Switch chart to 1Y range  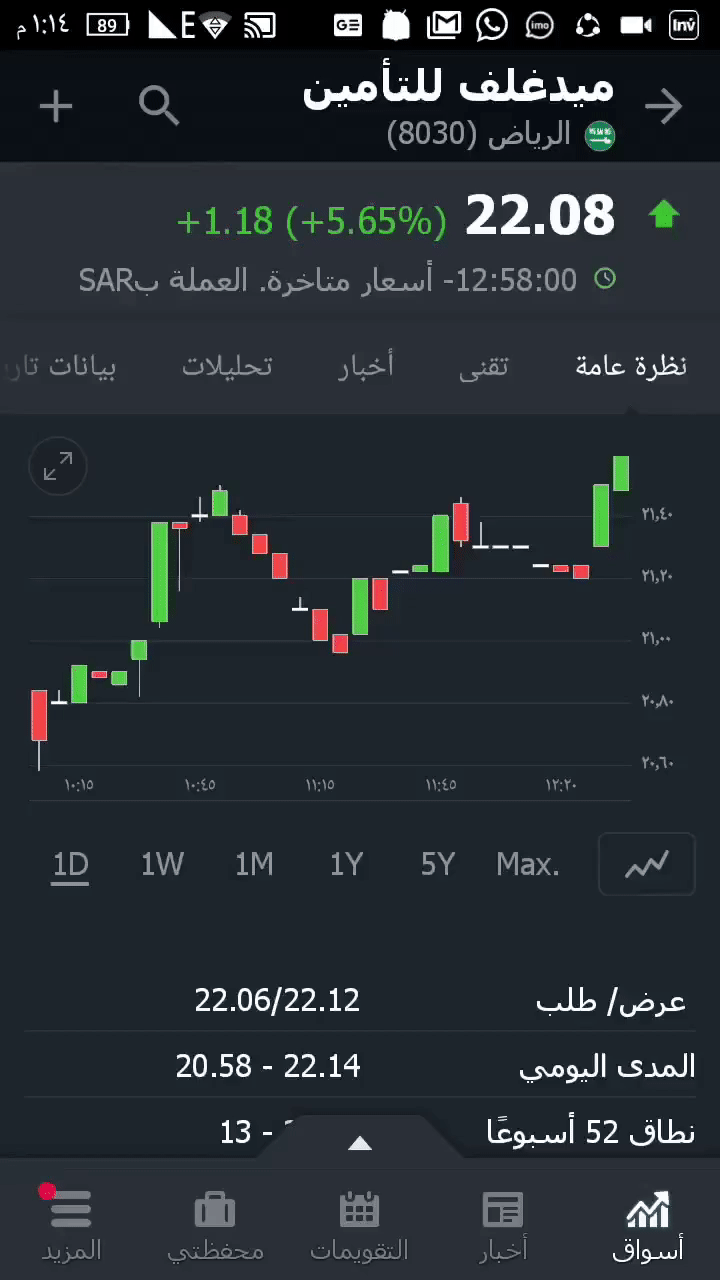[x=346, y=864]
